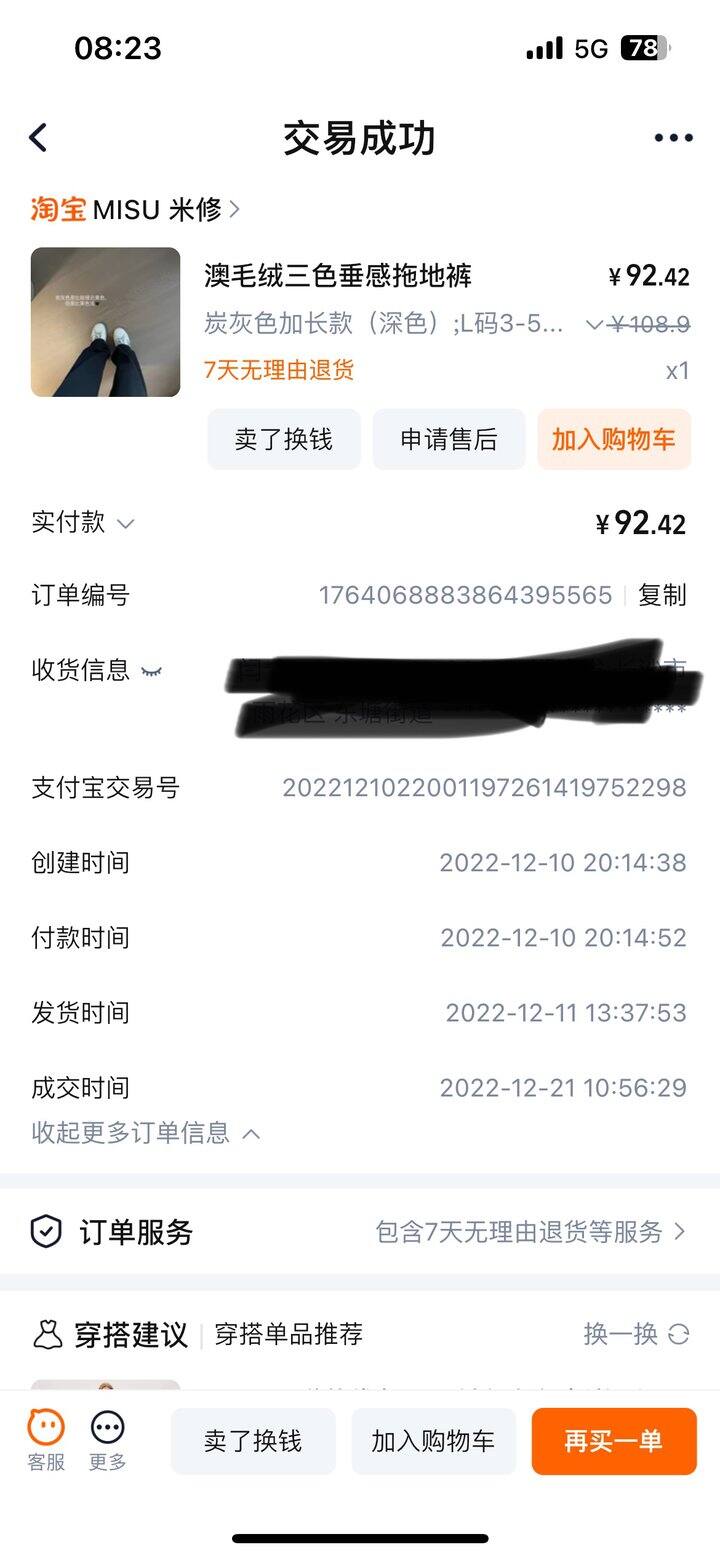Tap the orange 加入购物车 under the product
The width and height of the screenshot is (720, 1558).
point(614,439)
